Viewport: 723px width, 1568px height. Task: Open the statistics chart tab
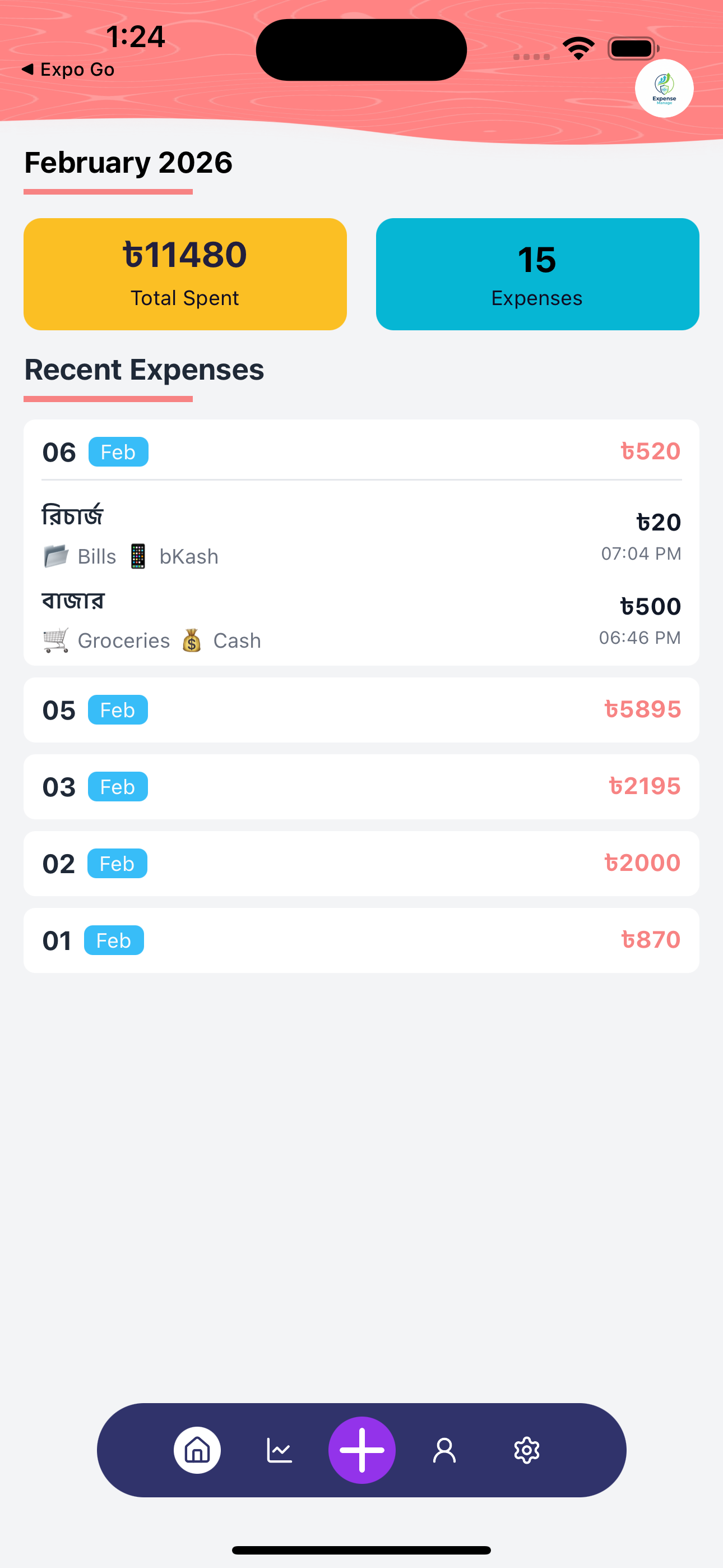(x=279, y=1450)
